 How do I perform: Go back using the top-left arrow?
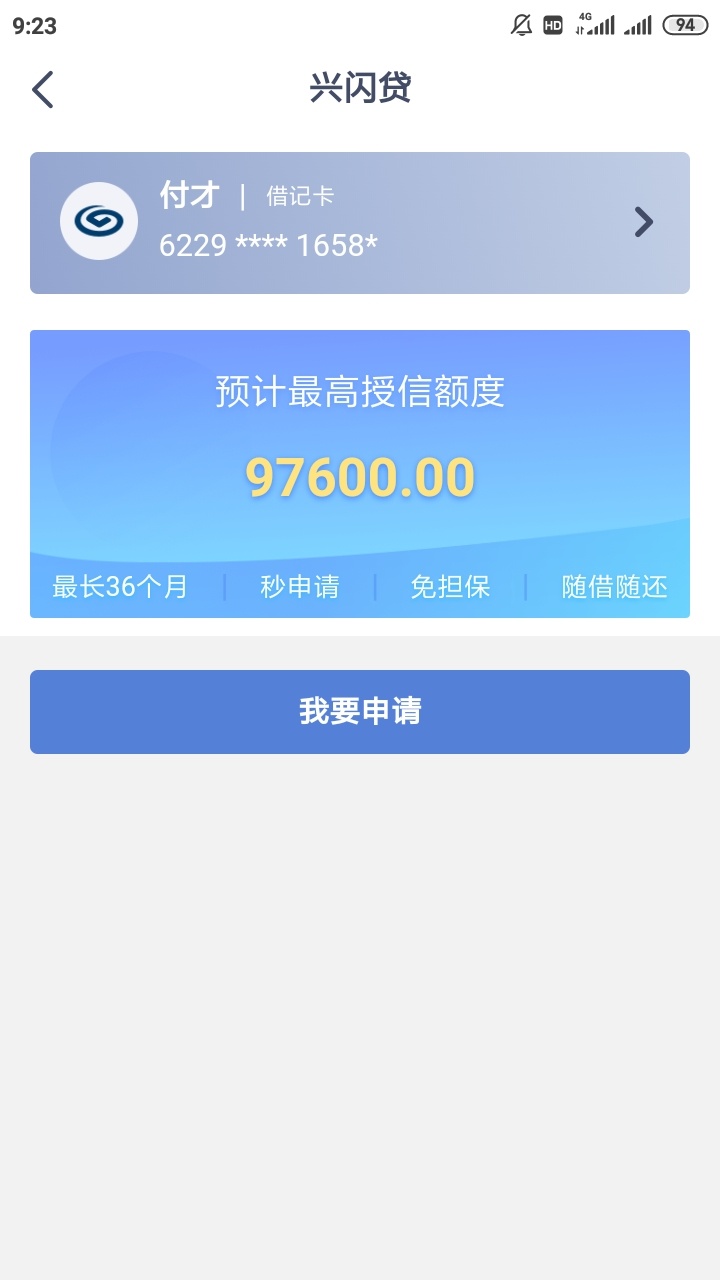[x=42, y=90]
